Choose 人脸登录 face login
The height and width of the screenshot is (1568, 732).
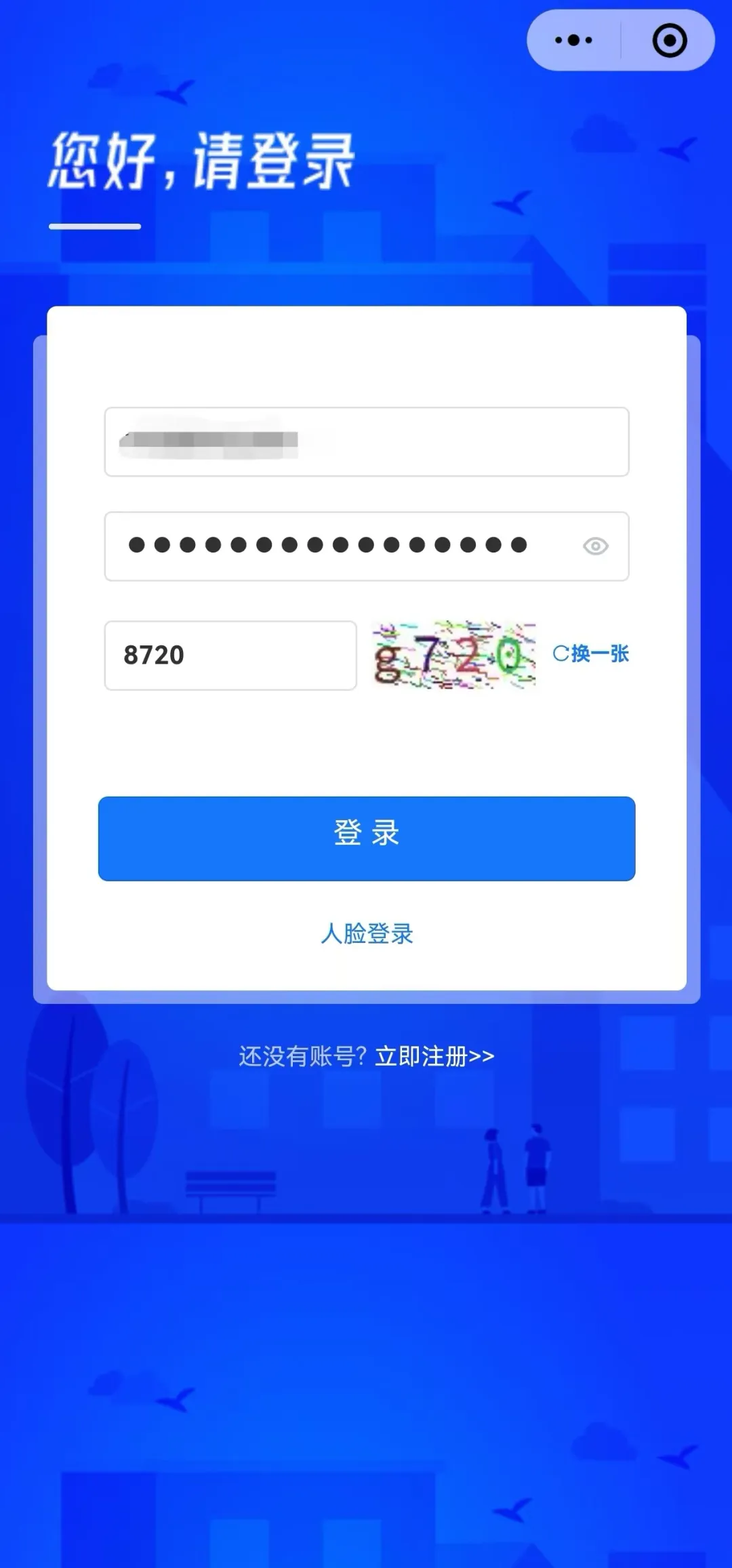click(367, 933)
